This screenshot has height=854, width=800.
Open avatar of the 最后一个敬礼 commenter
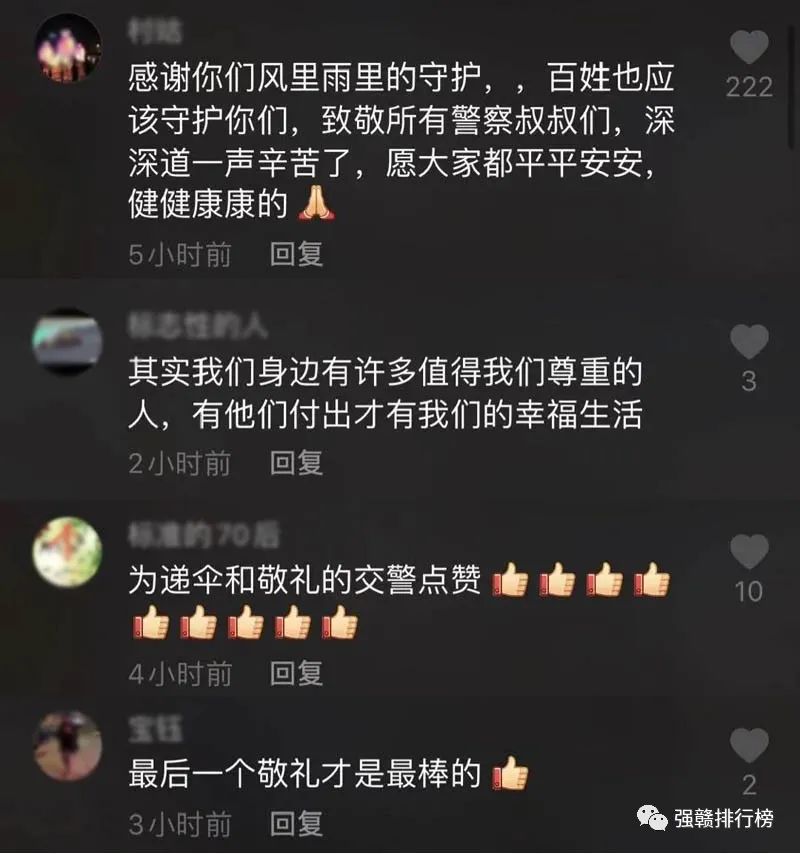click(x=68, y=745)
